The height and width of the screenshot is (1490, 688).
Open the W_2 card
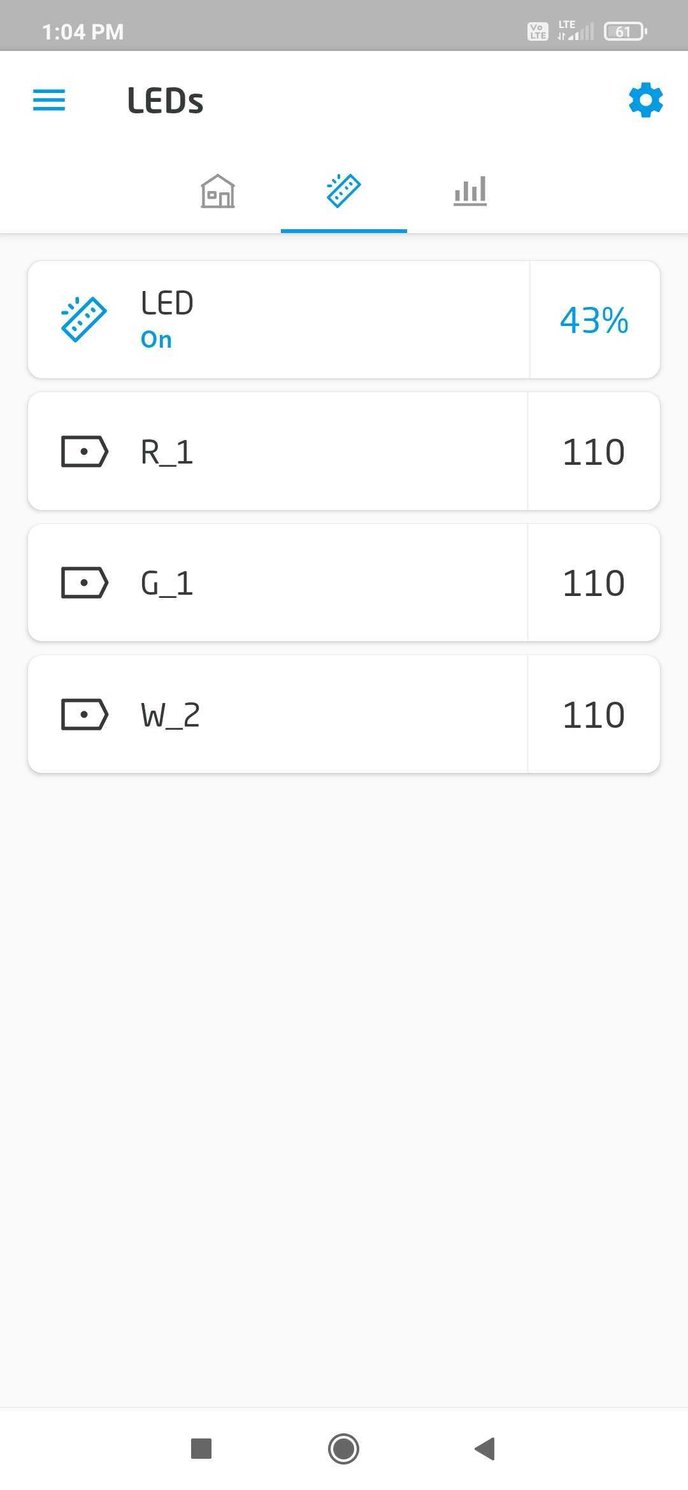[x=278, y=715]
